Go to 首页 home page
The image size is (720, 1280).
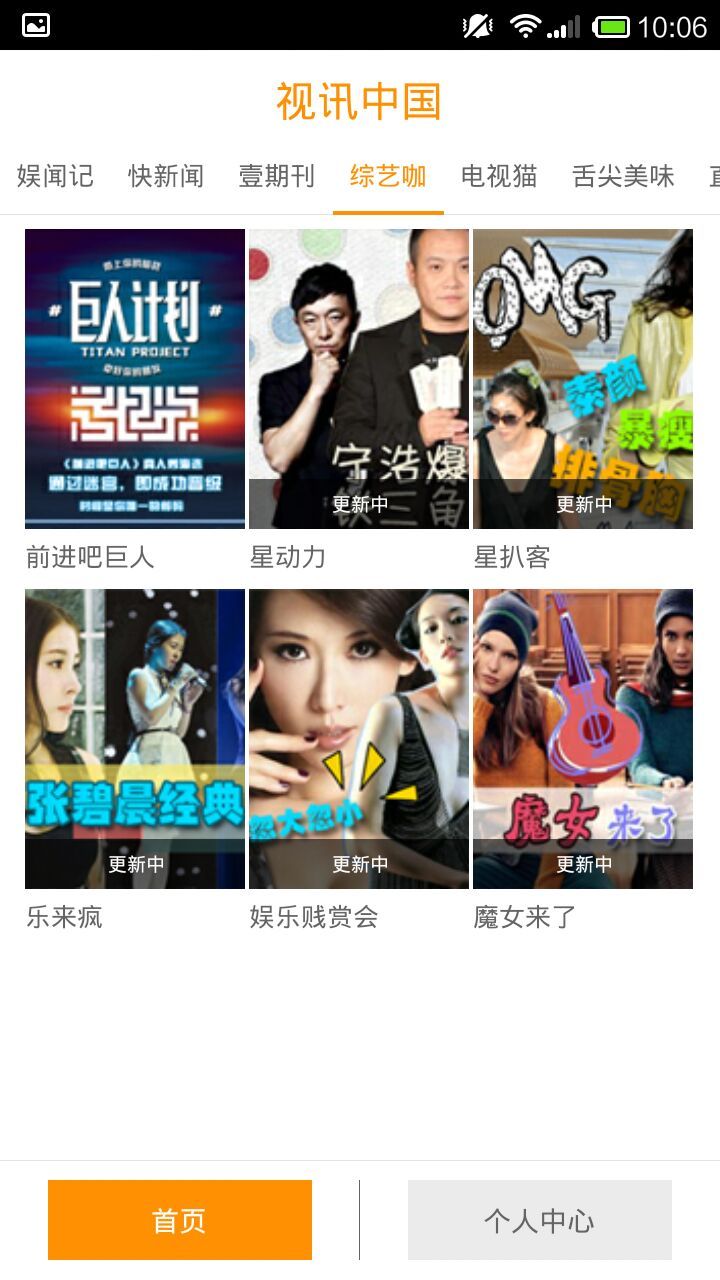[x=180, y=1220]
